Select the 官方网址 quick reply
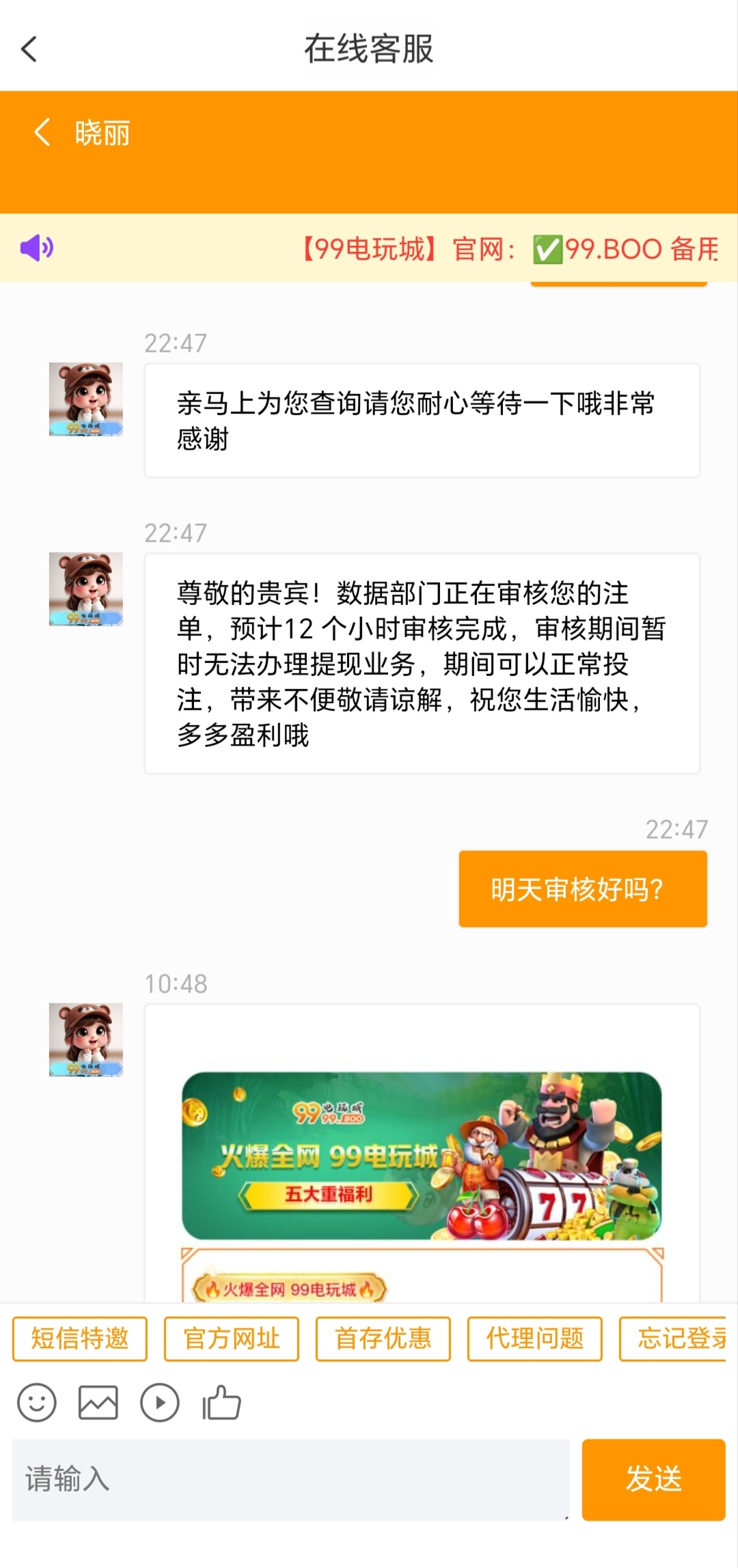This screenshot has height=1568, width=738. (x=232, y=1339)
